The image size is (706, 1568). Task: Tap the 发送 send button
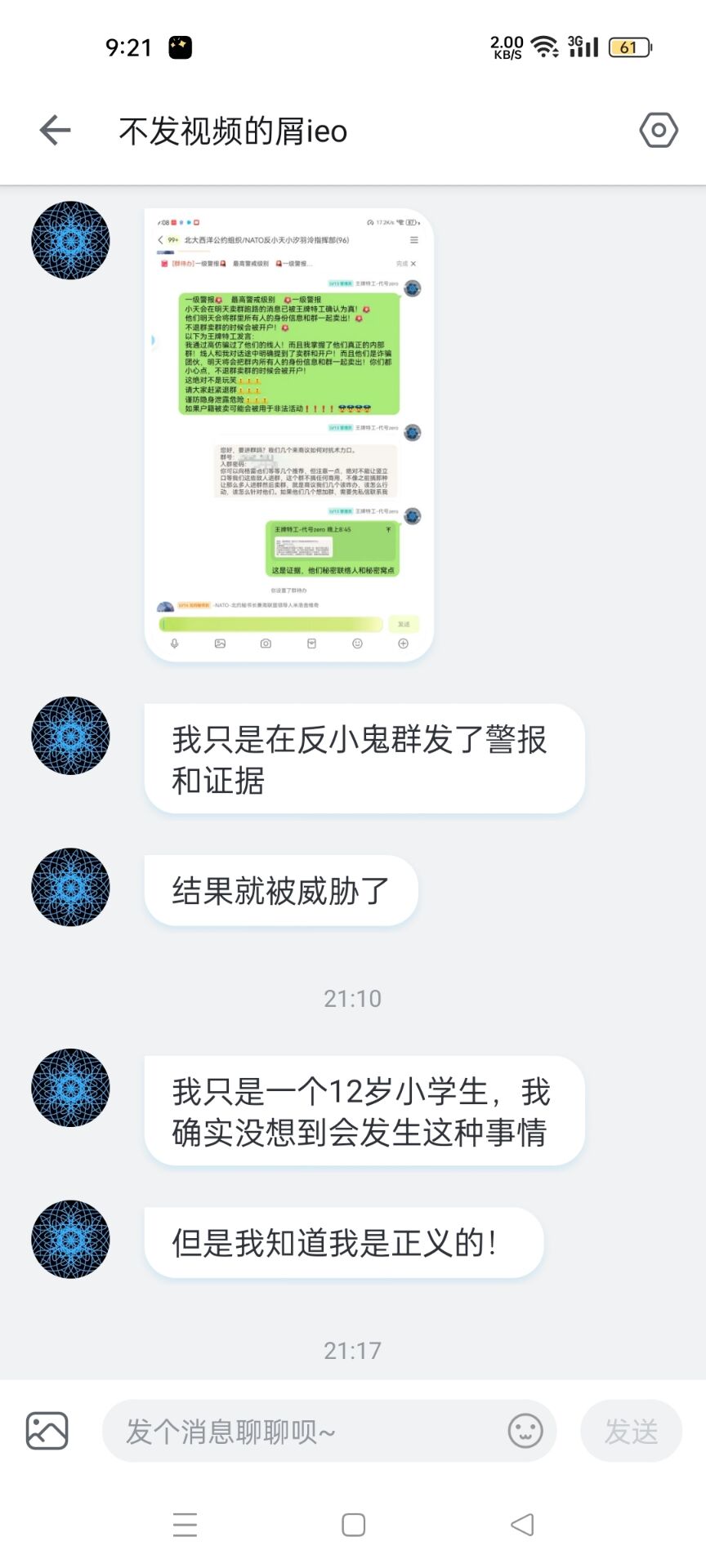[631, 1431]
